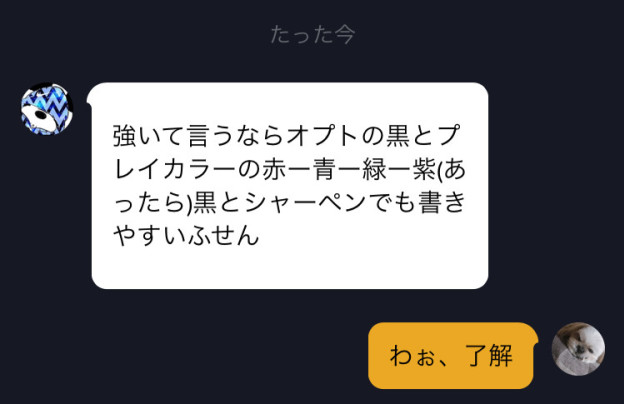This screenshot has height=404, width=624.
Task: Open your own profile avatar beside わぉ、了解
Action: (578, 349)
